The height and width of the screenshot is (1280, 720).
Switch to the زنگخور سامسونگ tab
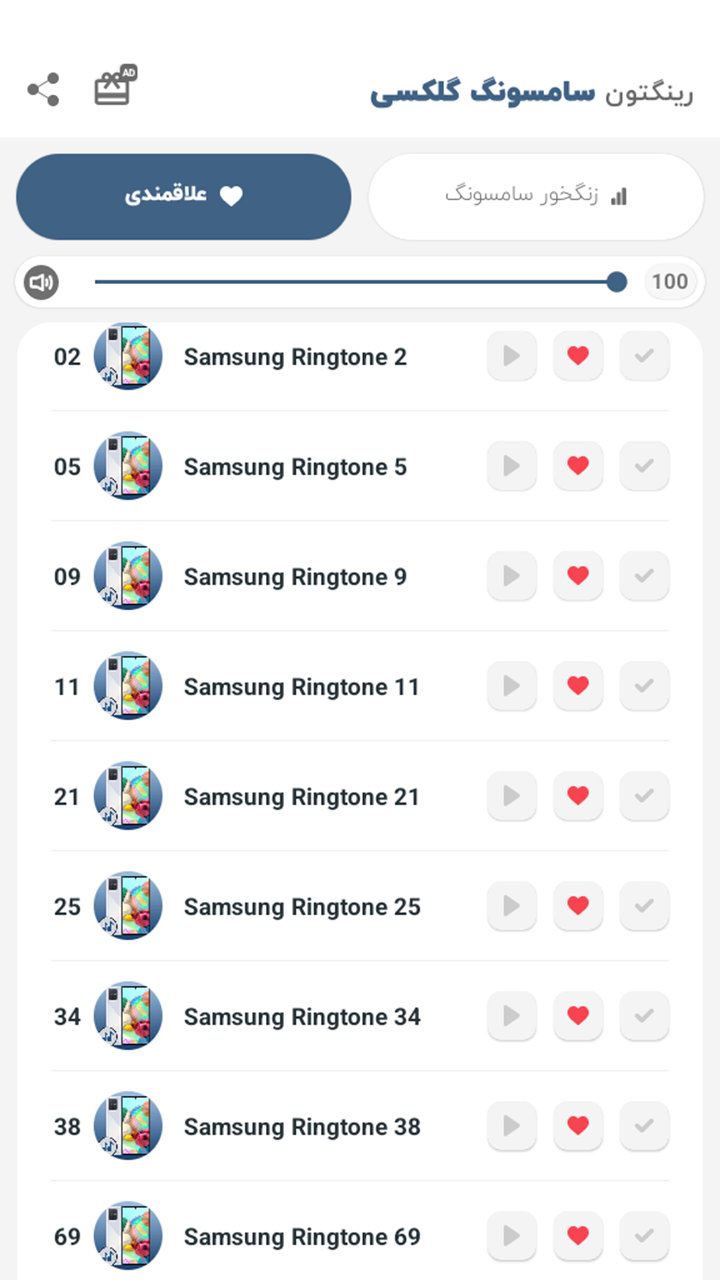point(536,196)
